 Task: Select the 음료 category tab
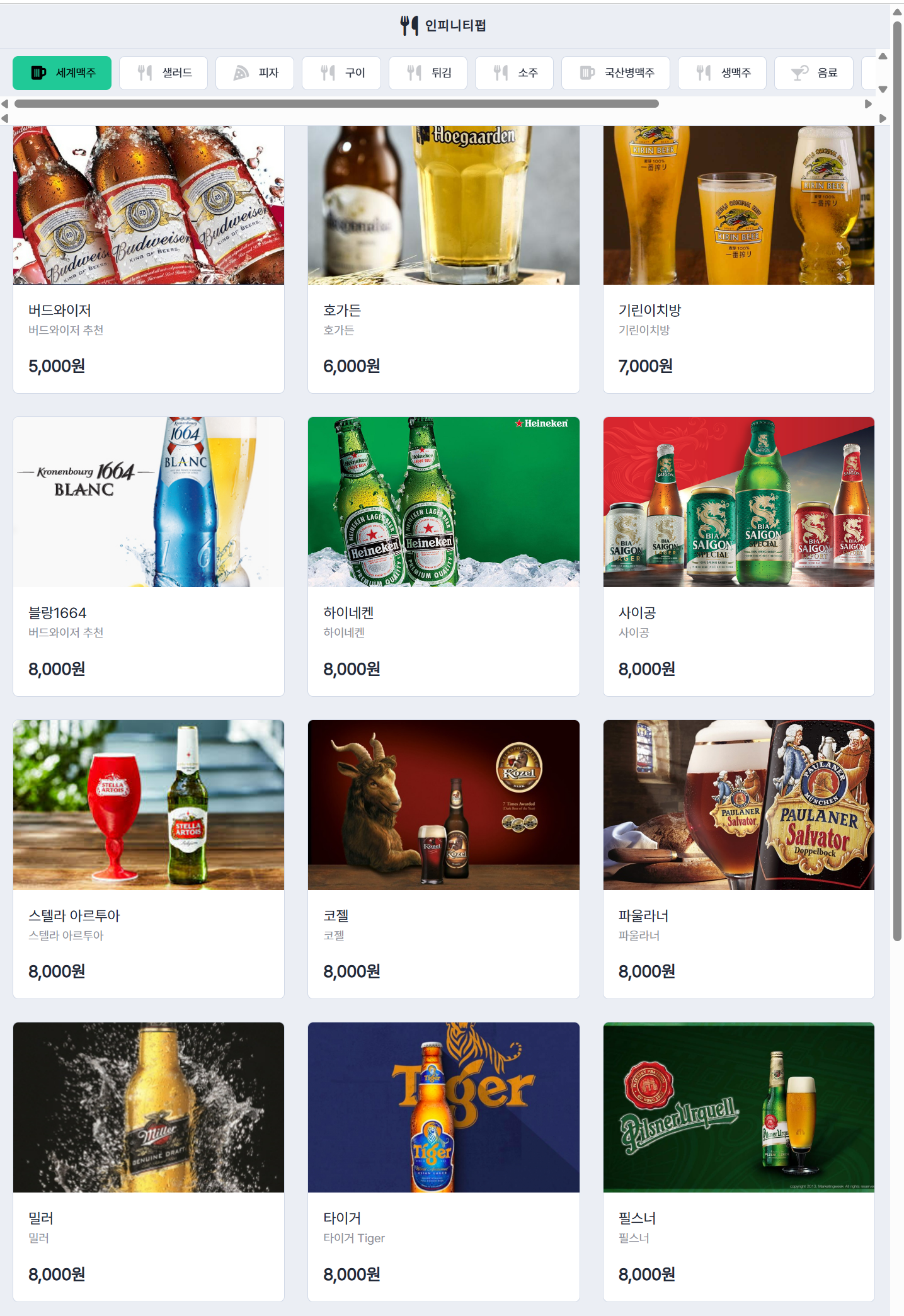[x=813, y=73]
